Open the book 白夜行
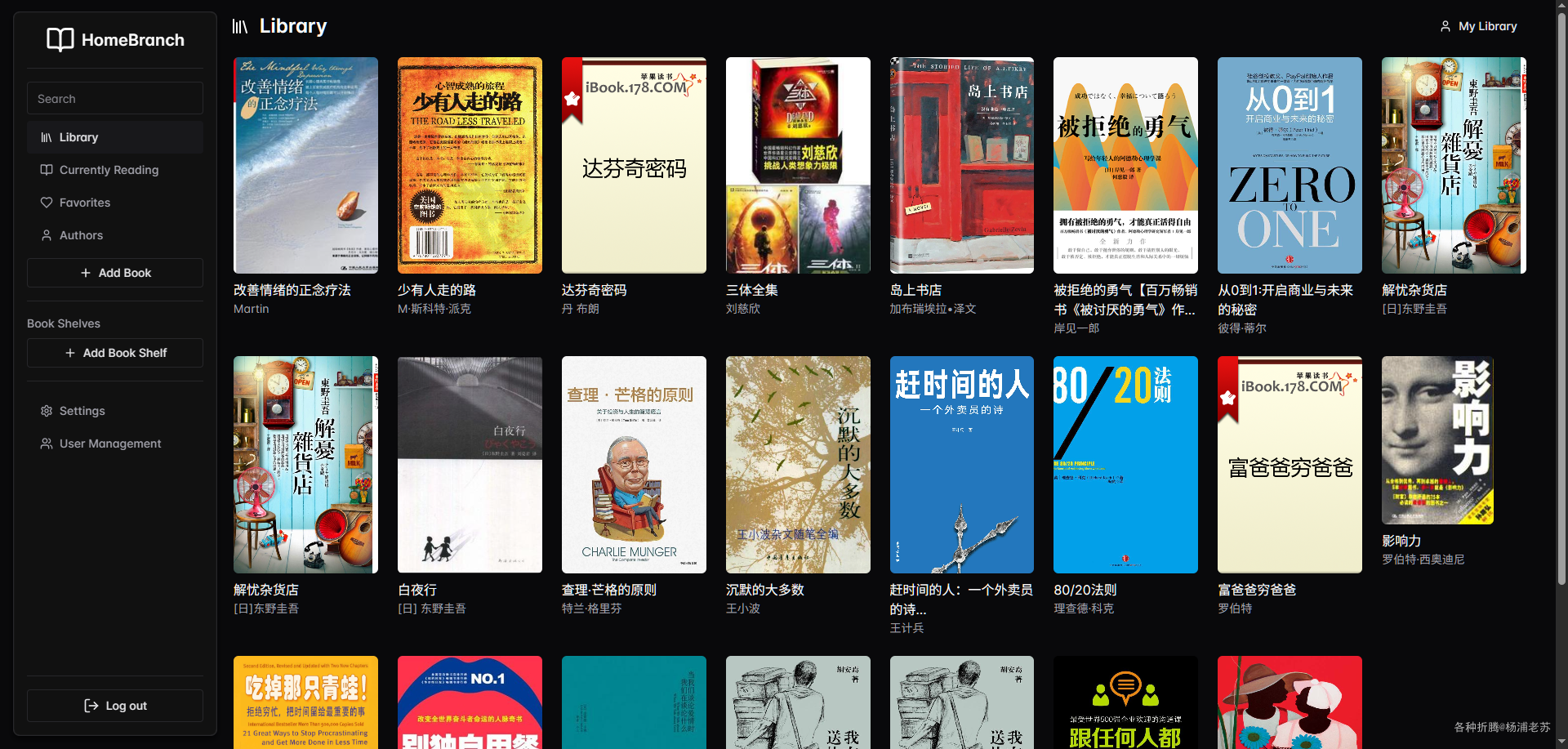1568x749 pixels. click(470, 465)
